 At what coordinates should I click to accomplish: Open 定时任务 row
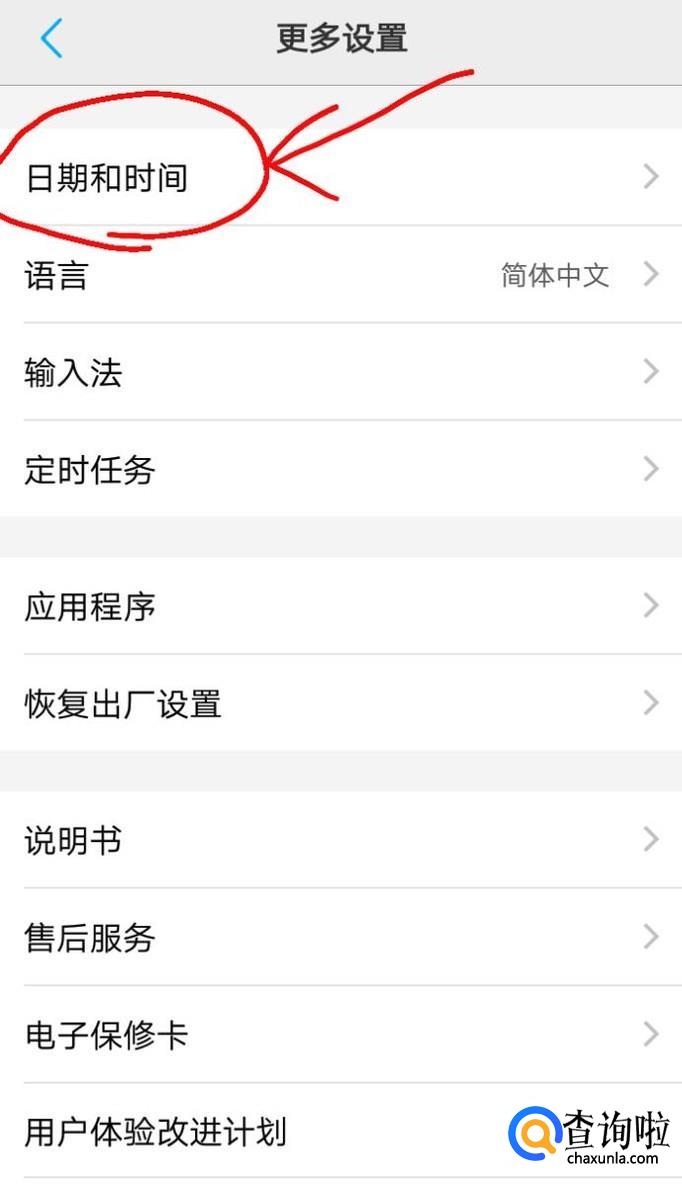(x=340, y=469)
